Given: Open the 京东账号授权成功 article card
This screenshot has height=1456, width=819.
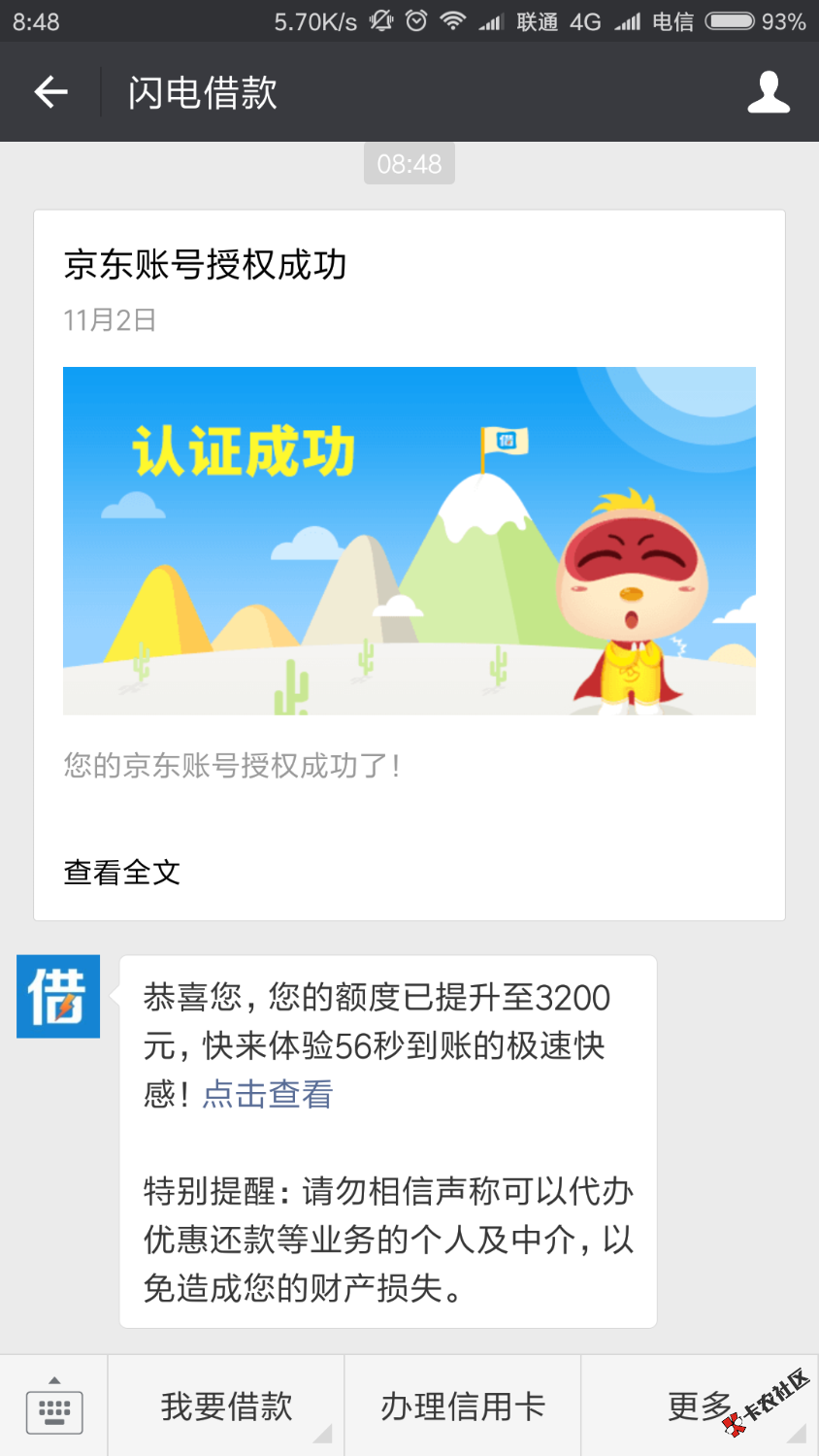Looking at the screenshot, I should click(x=409, y=540).
